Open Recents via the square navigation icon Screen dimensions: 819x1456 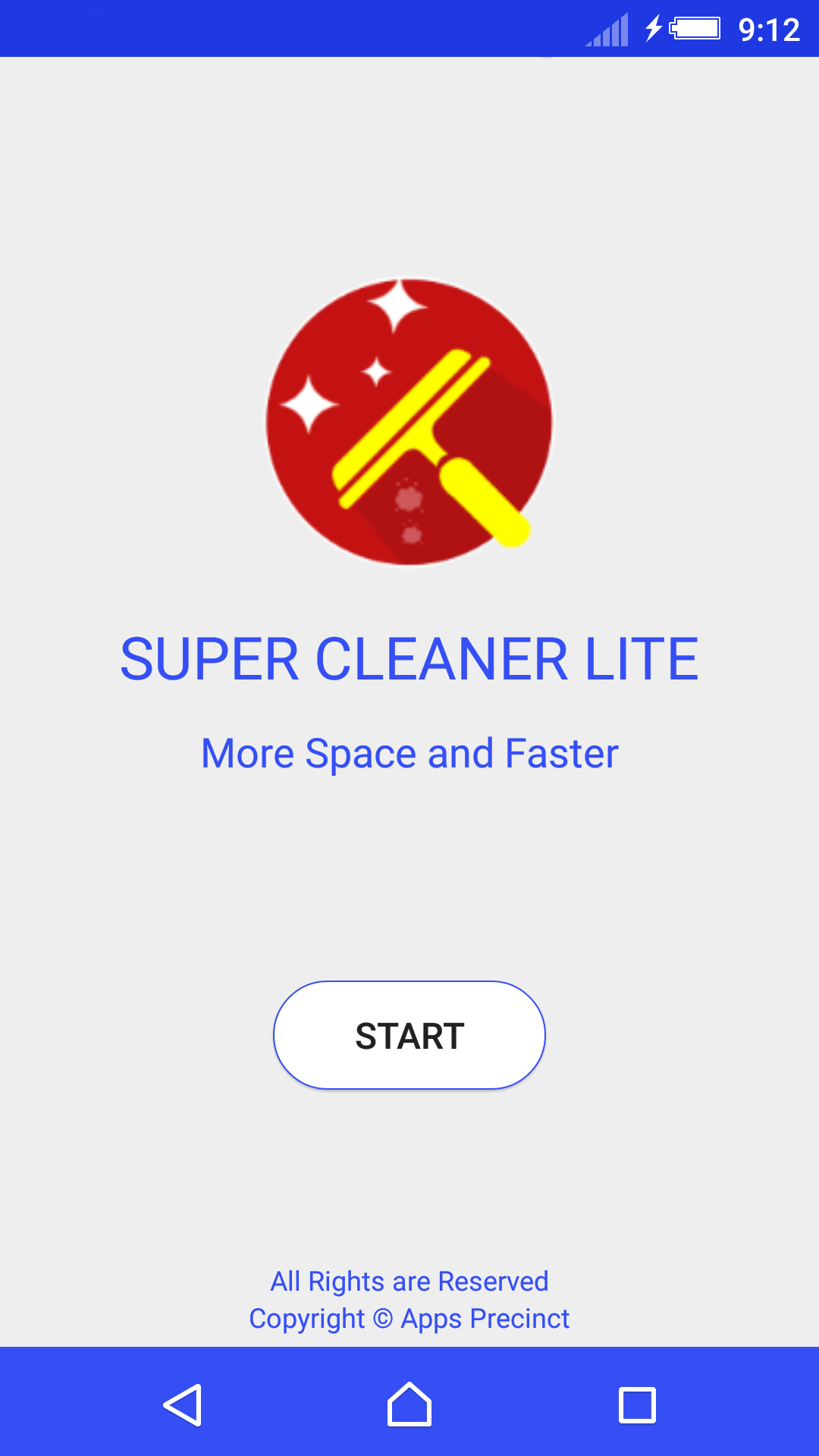pos(637,1402)
